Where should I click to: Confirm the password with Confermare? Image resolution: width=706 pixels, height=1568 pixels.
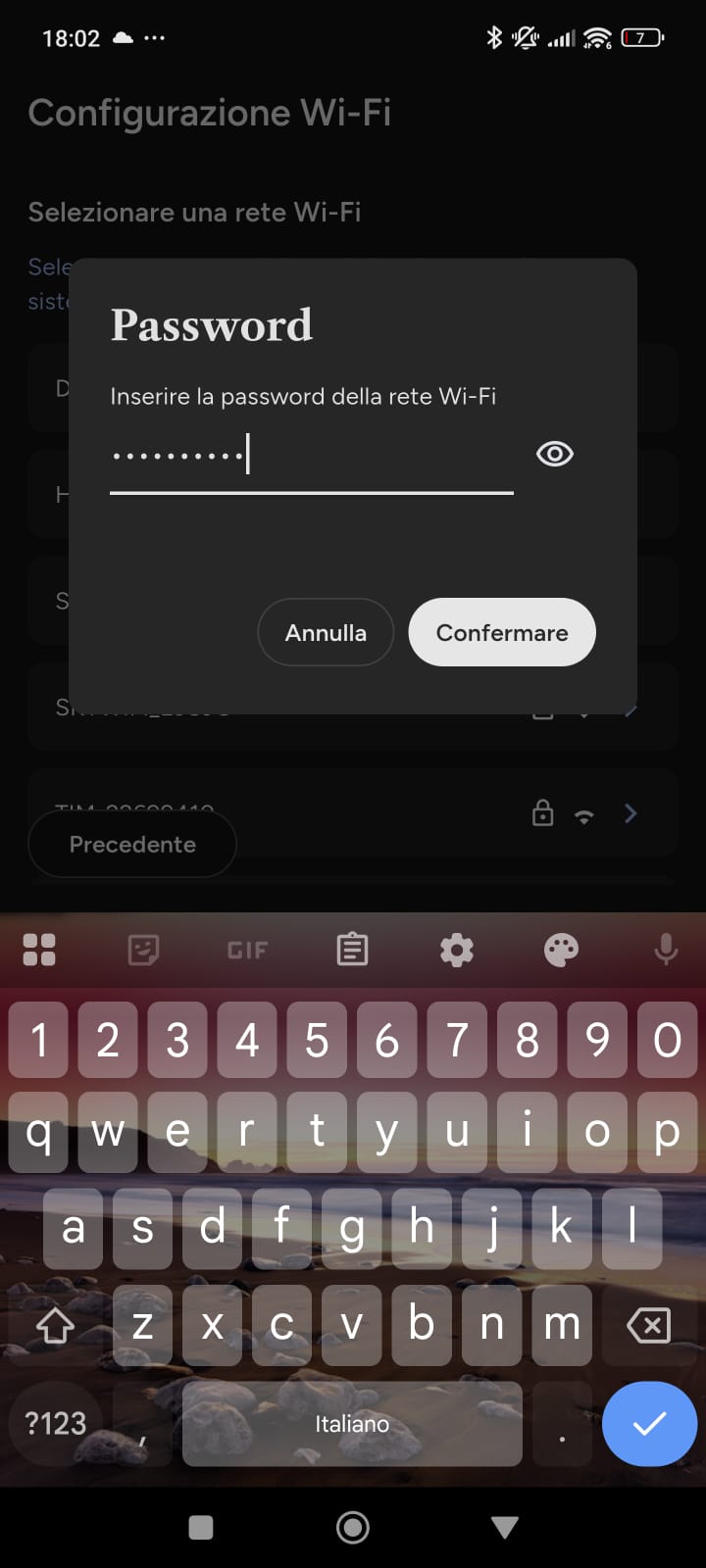502,632
